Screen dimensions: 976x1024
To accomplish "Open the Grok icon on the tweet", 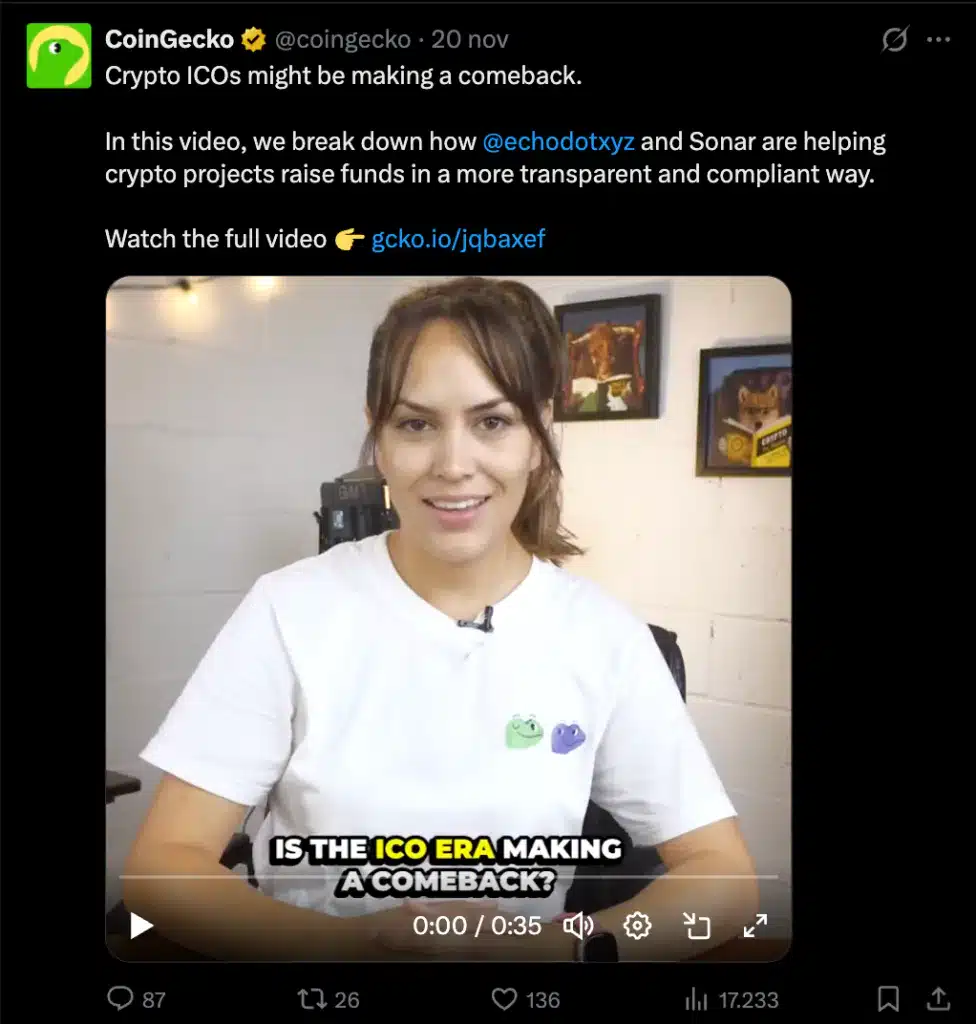I will coord(893,39).
